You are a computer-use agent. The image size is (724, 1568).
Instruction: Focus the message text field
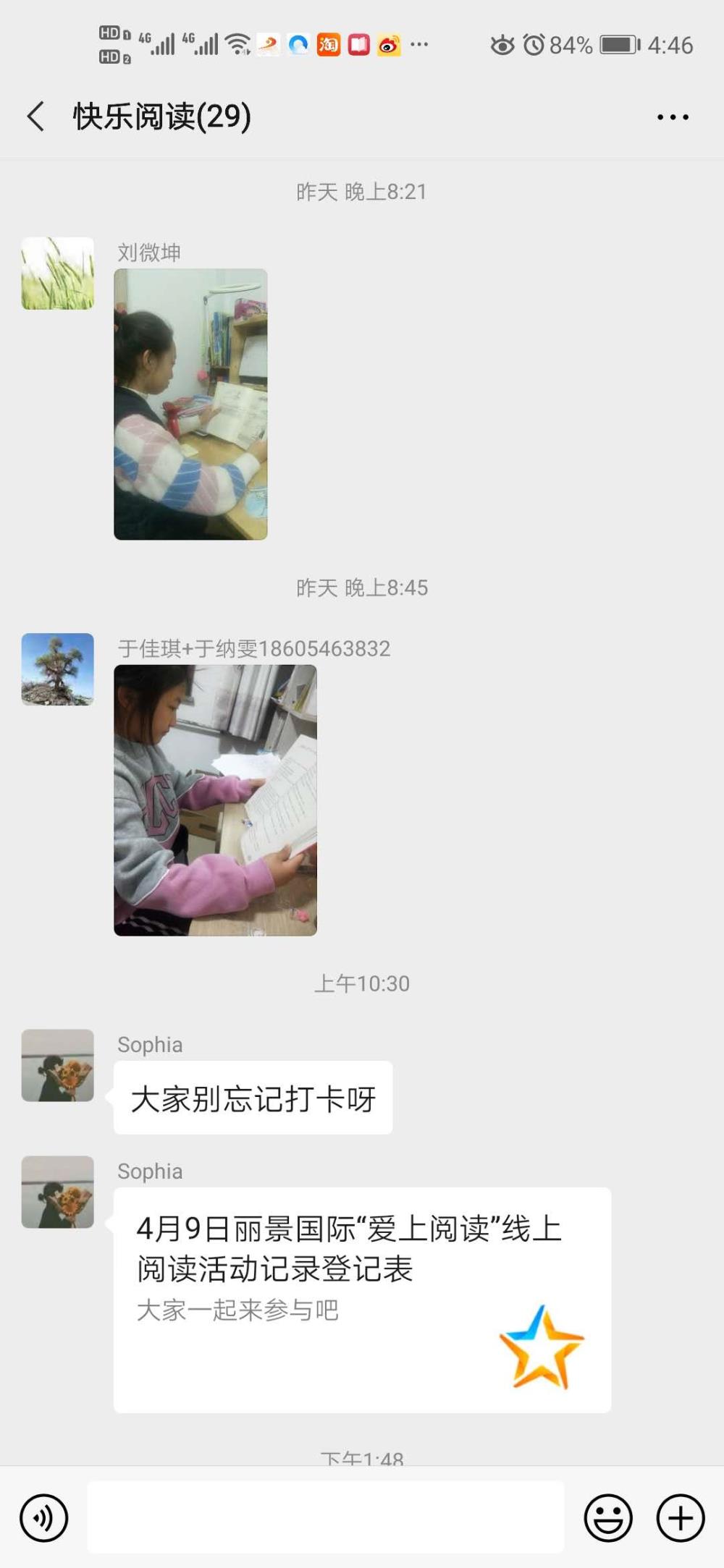[x=326, y=1517]
